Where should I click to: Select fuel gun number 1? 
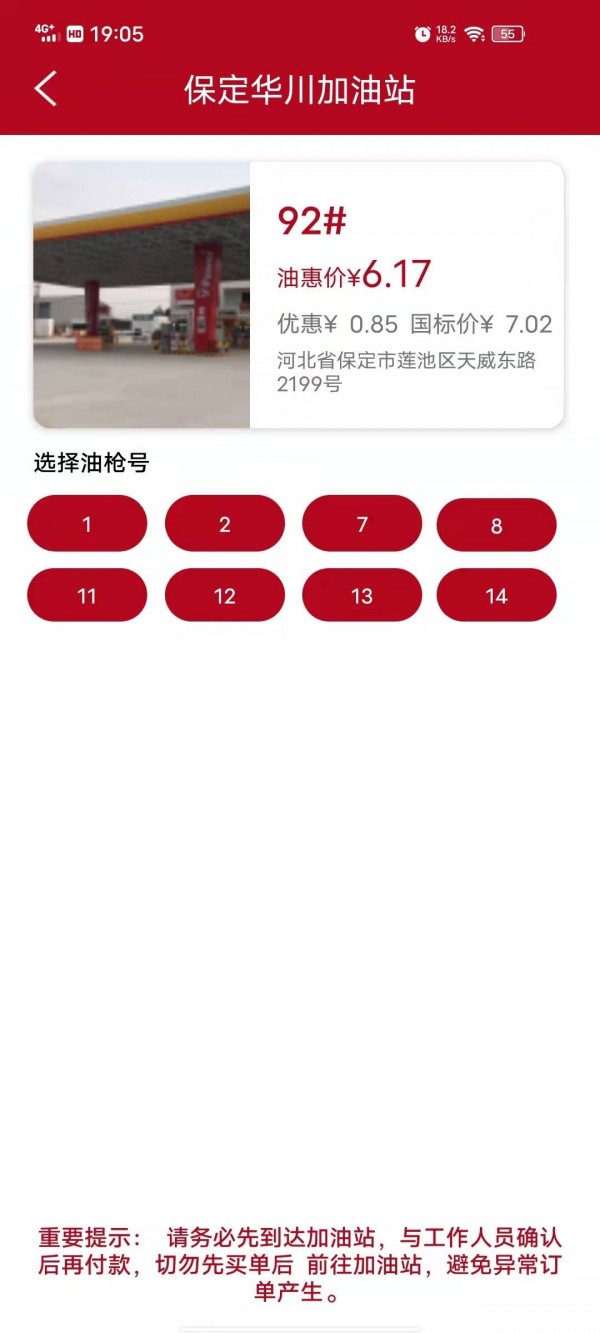[87, 524]
